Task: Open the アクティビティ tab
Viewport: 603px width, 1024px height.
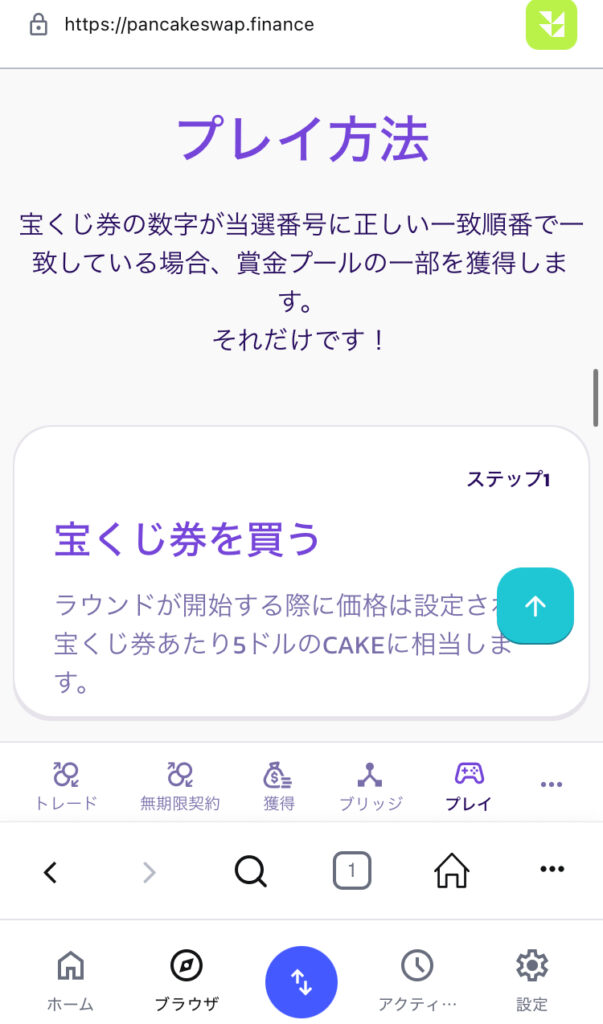Action: 417,980
